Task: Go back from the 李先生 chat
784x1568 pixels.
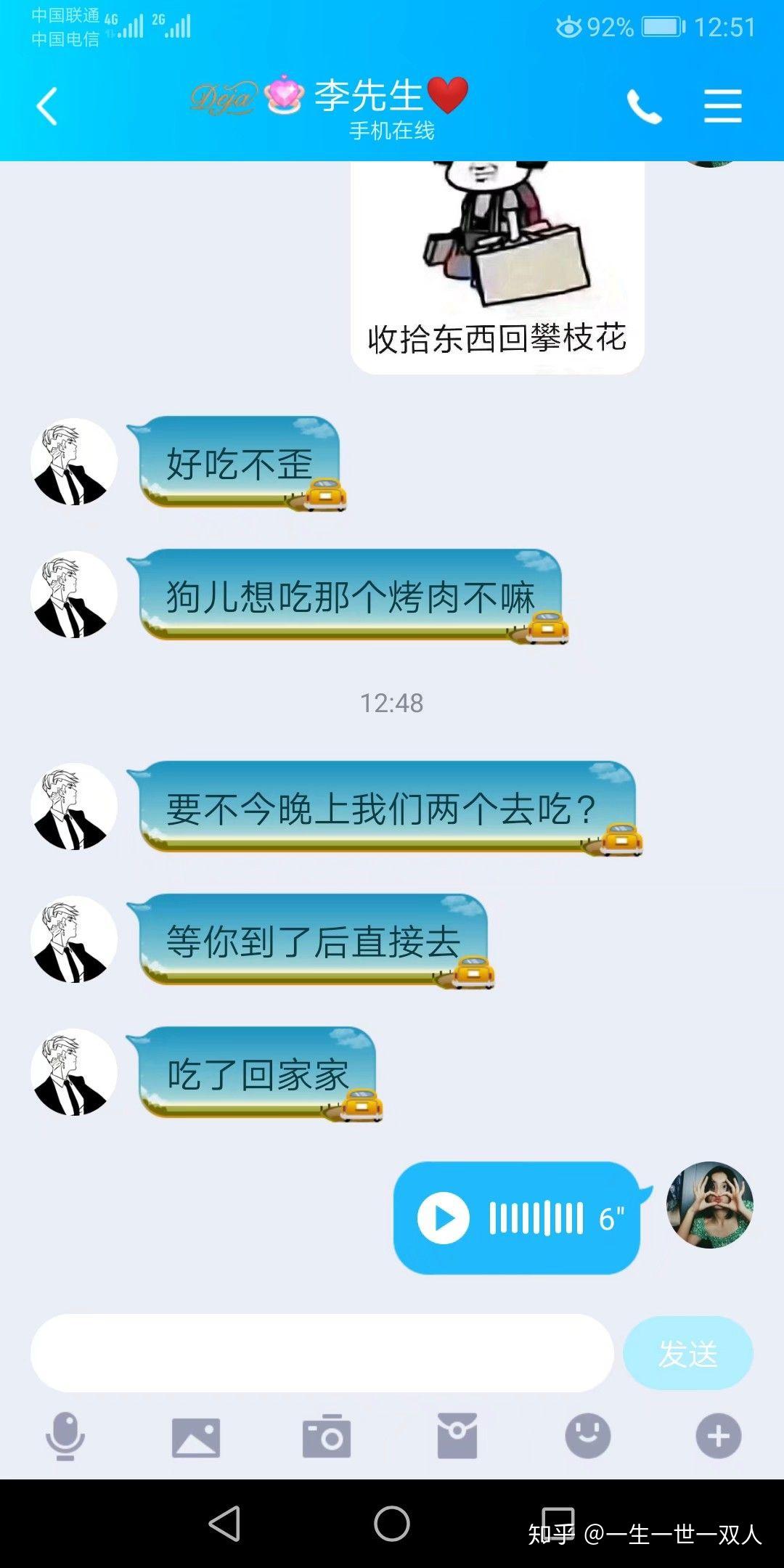Action: coord(47,106)
